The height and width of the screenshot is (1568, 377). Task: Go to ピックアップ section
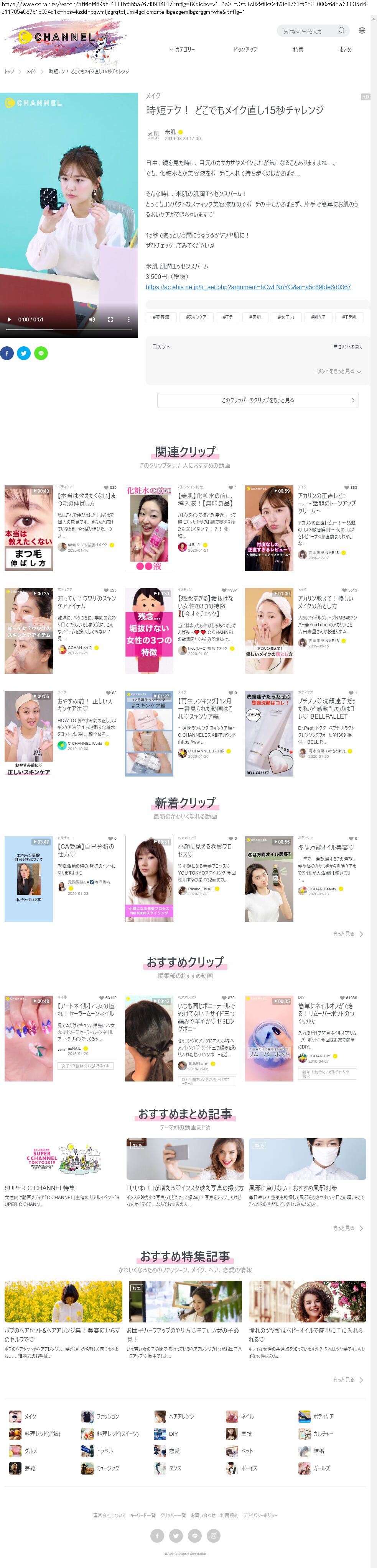coord(245,49)
